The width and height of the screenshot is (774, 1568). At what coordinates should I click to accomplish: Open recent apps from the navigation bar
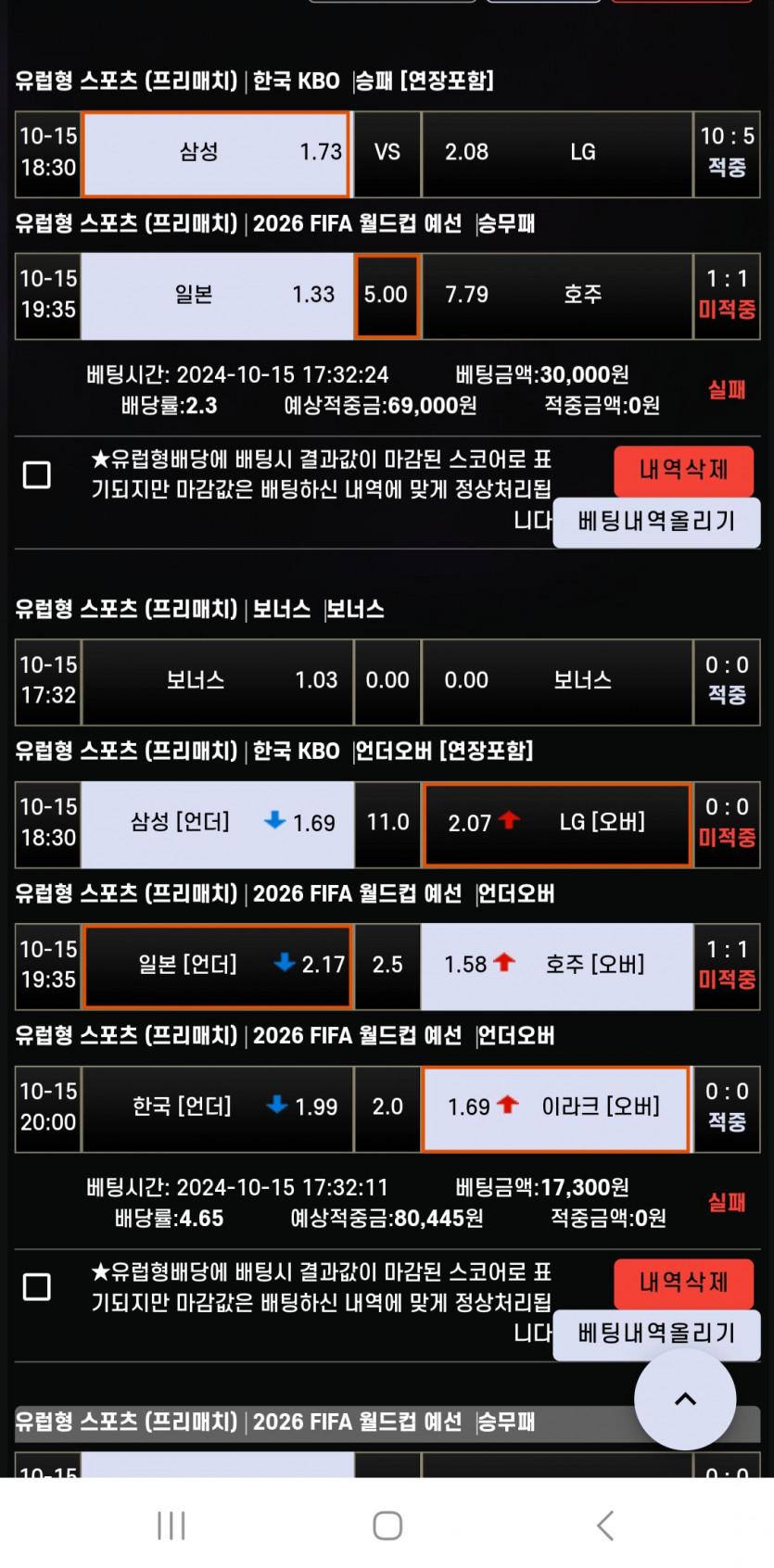coord(171,1525)
